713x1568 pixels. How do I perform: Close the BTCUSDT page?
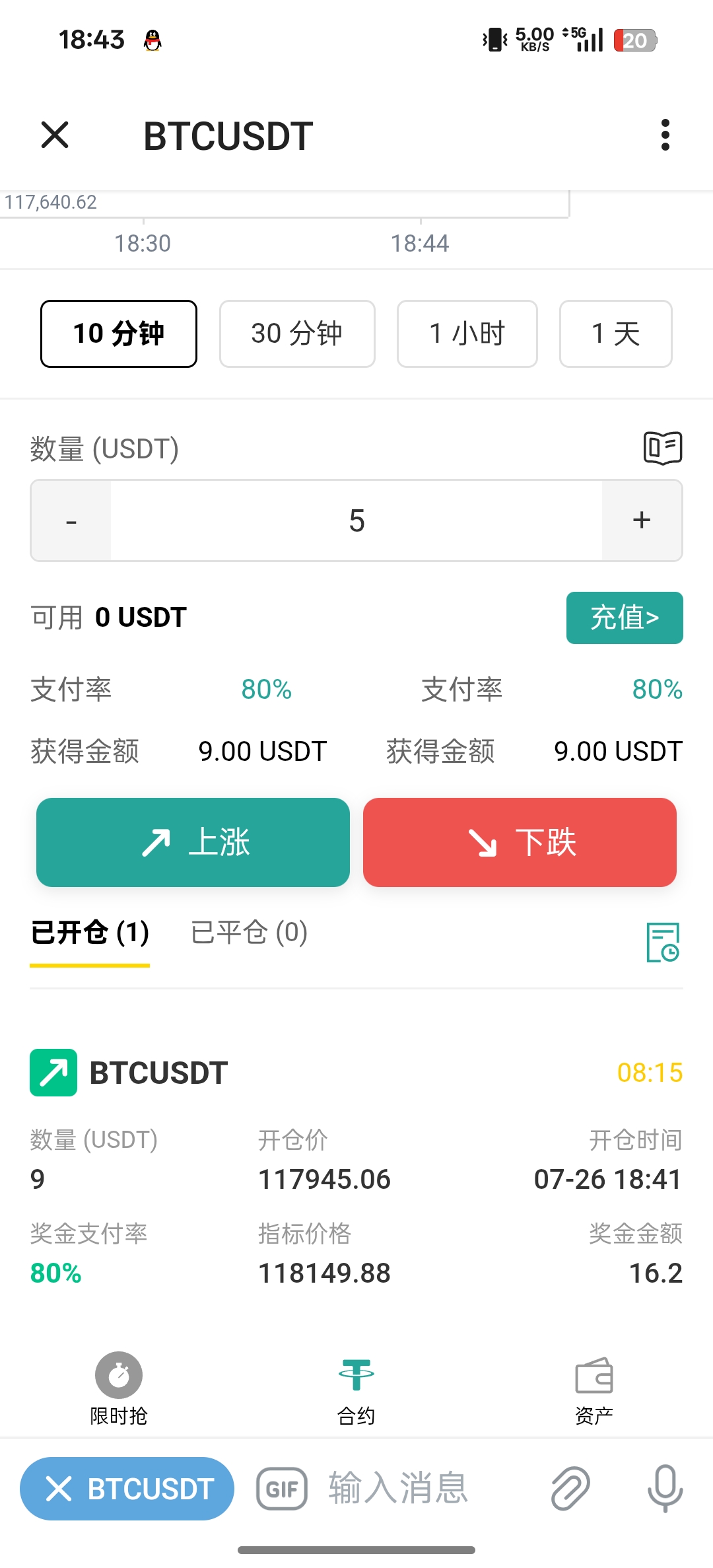click(x=55, y=135)
